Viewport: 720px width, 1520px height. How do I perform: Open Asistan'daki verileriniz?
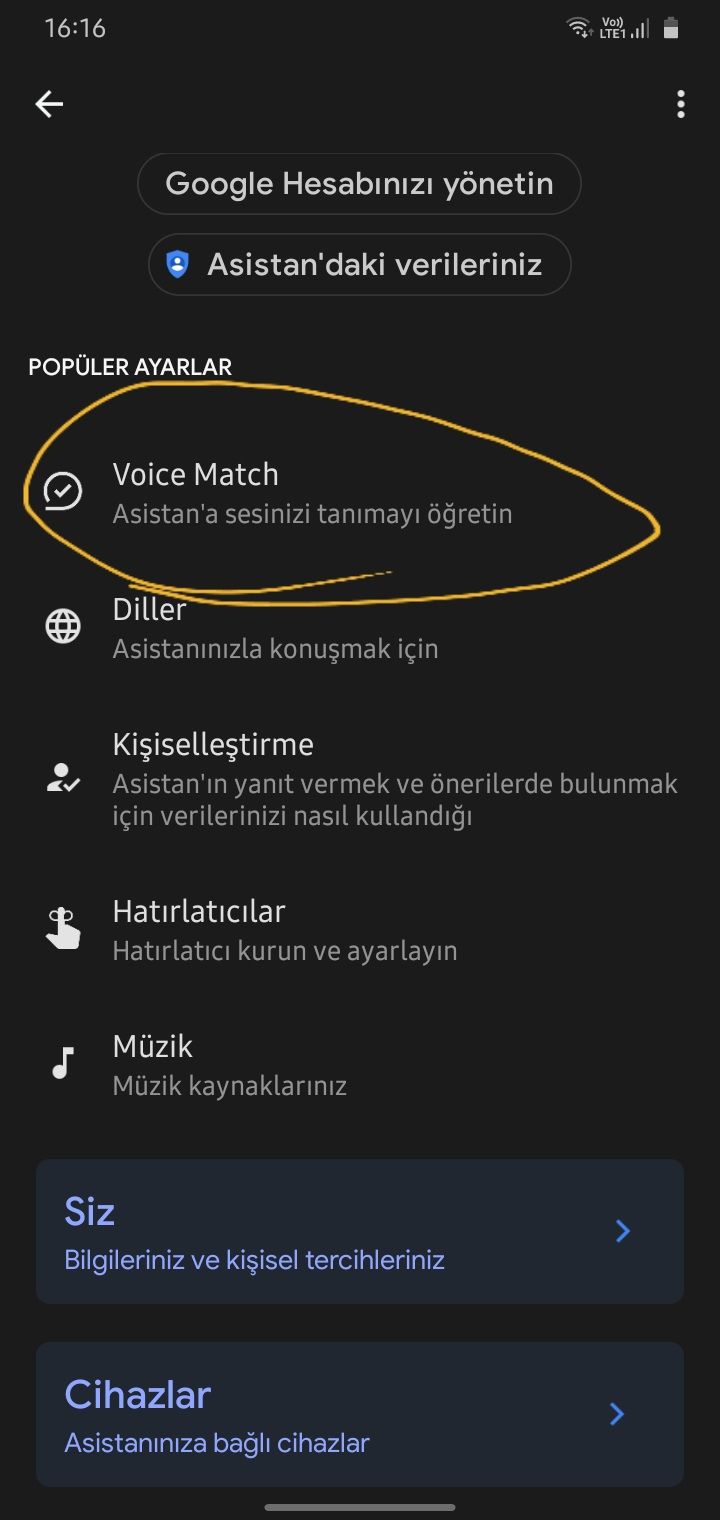coord(359,265)
